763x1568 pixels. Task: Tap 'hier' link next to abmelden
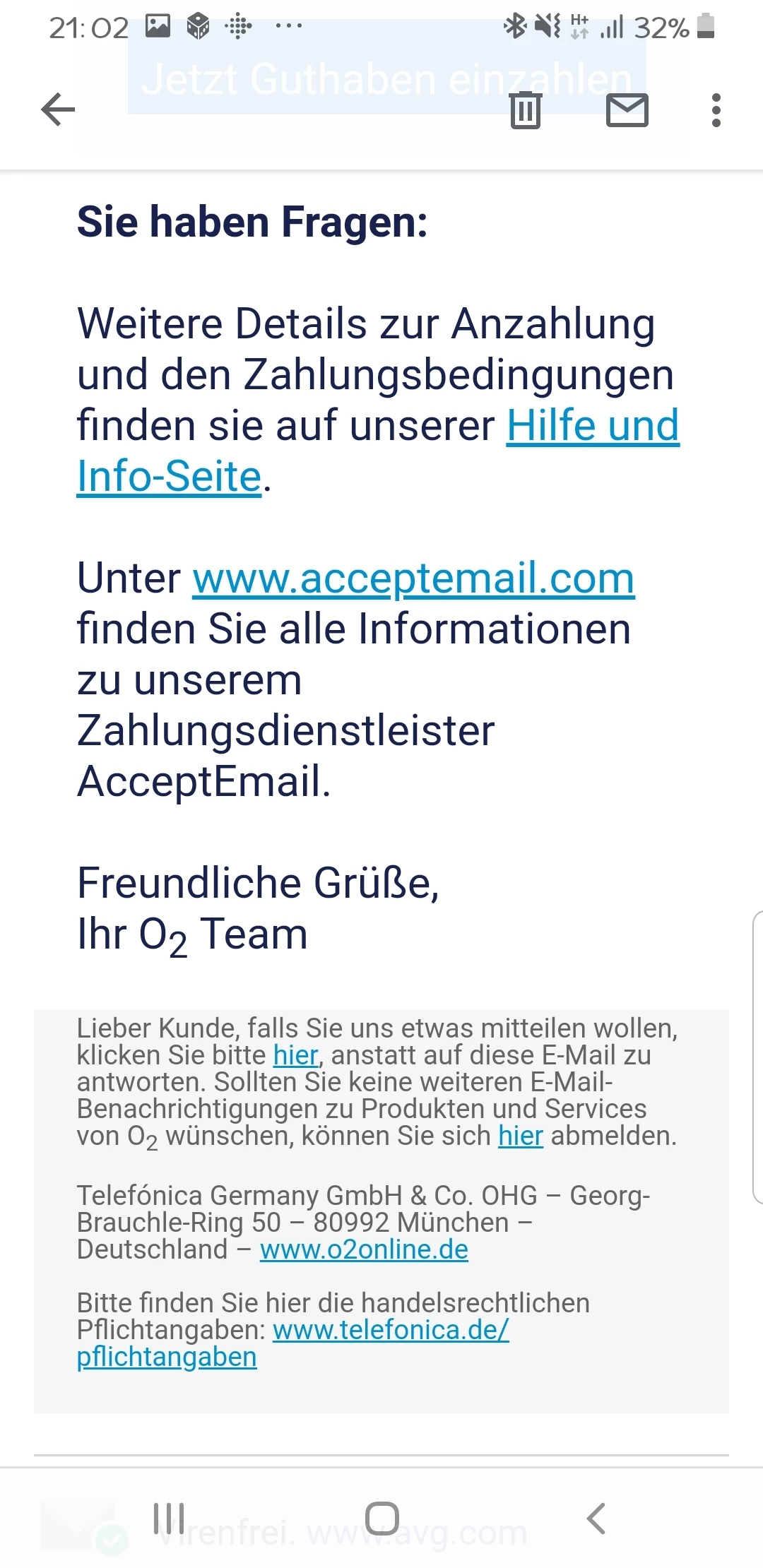pos(520,1136)
